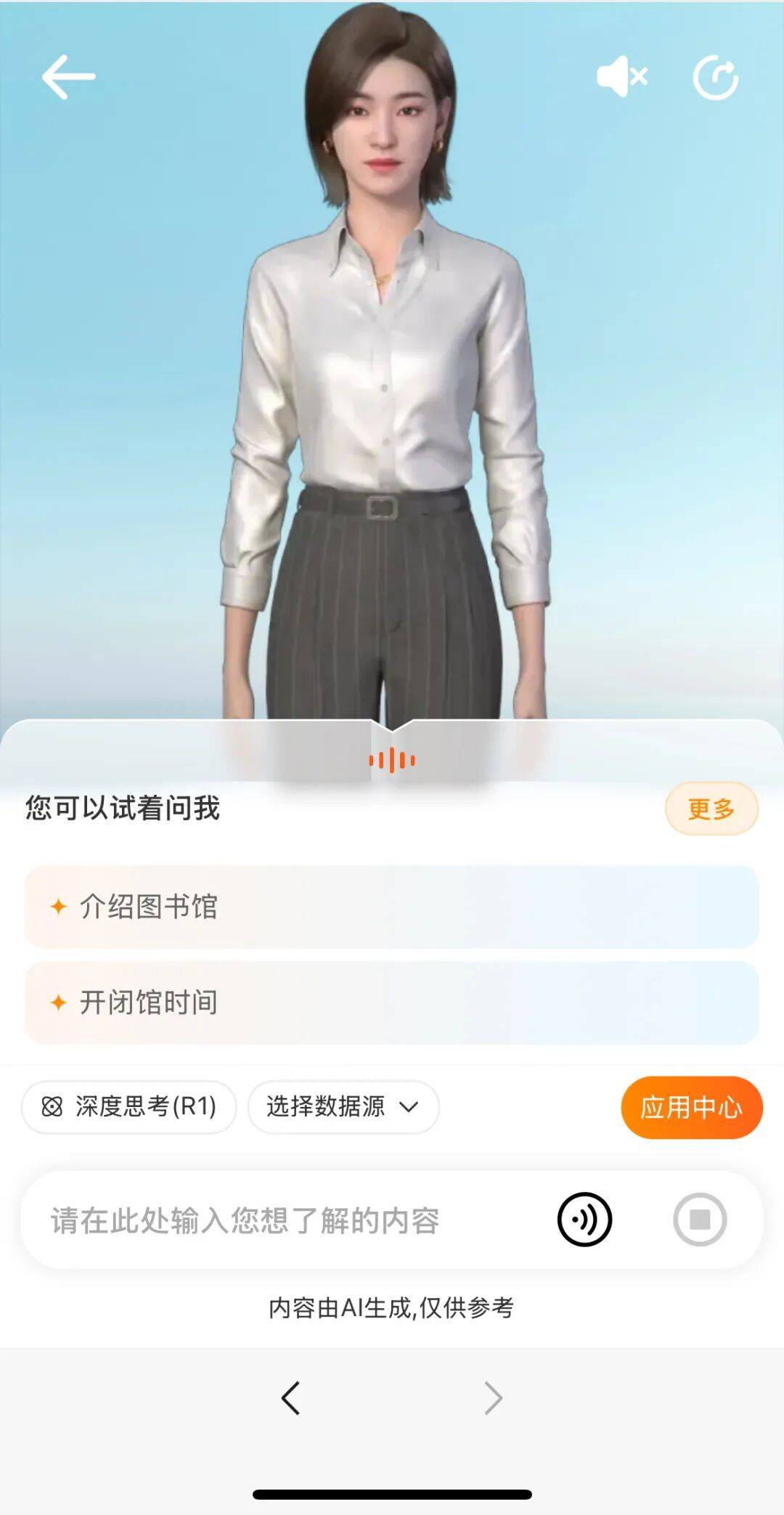Expand the 选择数据源 dropdown
The height and width of the screenshot is (1515, 784).
[x=343, y=1107]
